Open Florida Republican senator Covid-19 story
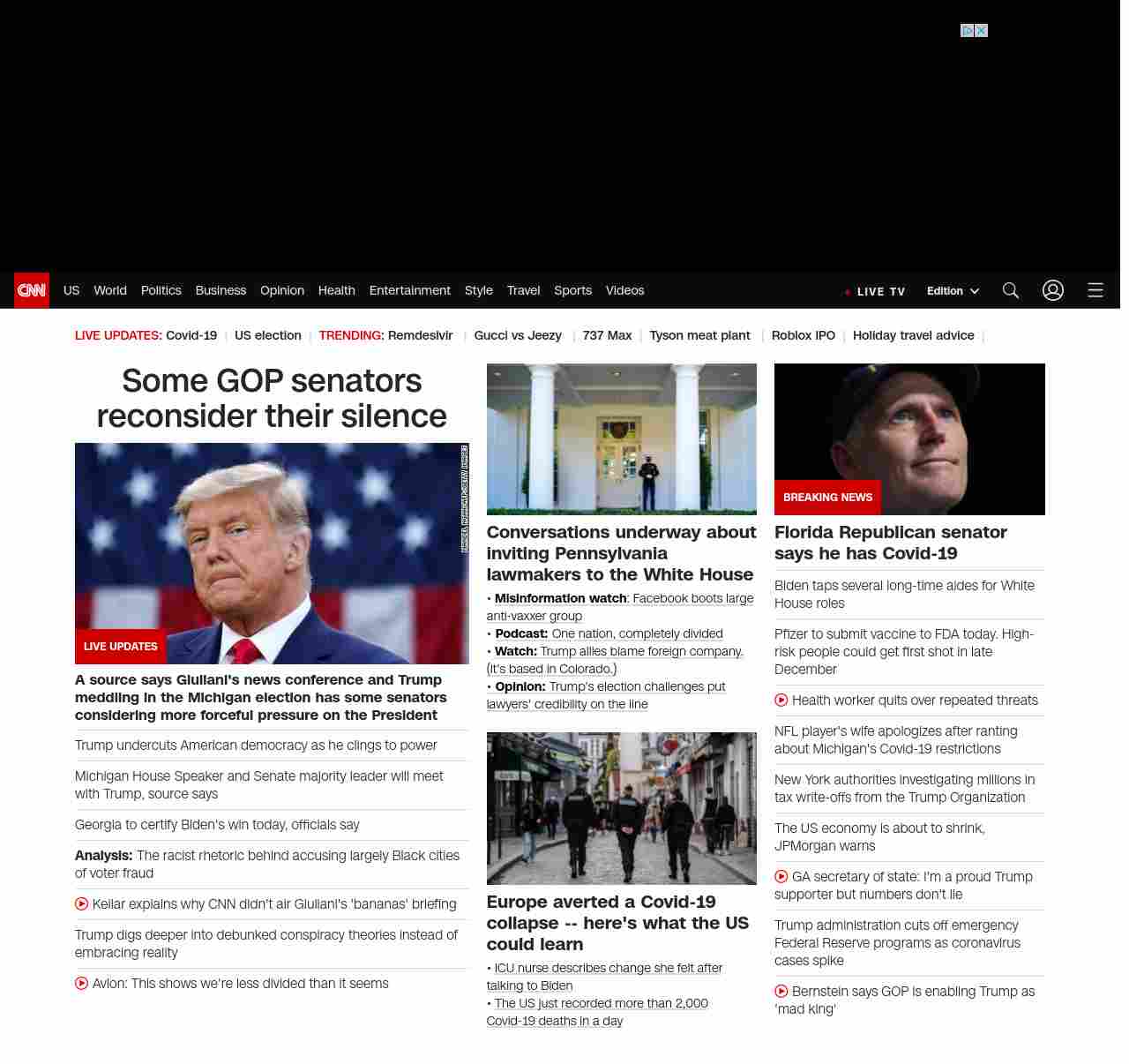Screen dimensions: 1129x1064 890,543
